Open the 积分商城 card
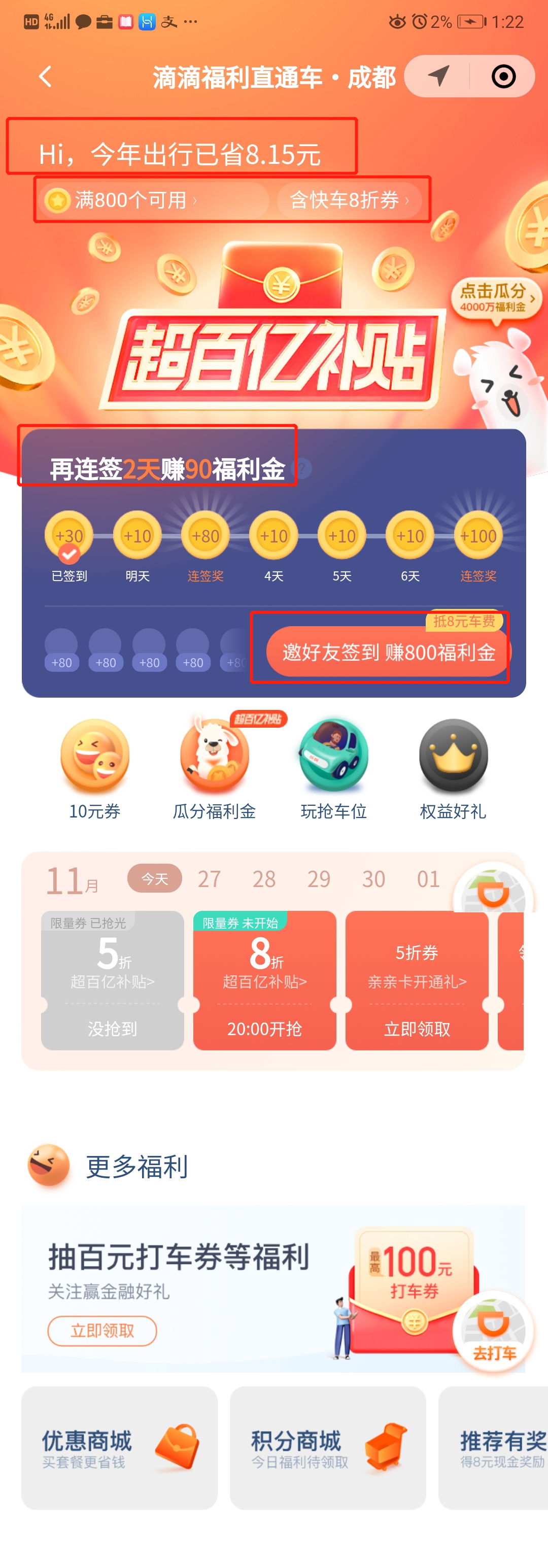548x1568 pixels. pos(328,1447)
